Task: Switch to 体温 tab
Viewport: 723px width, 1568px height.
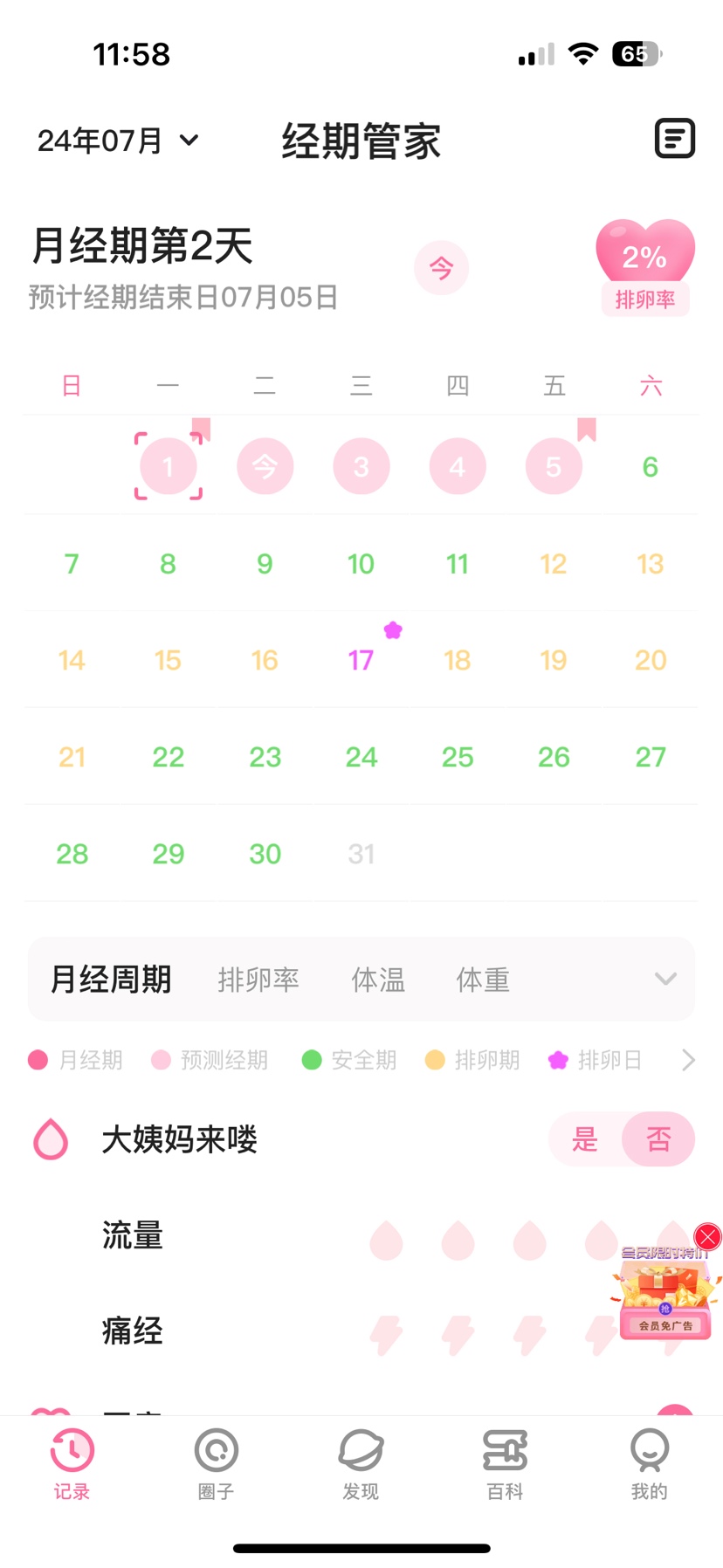Action: click(x=378, y=980)
